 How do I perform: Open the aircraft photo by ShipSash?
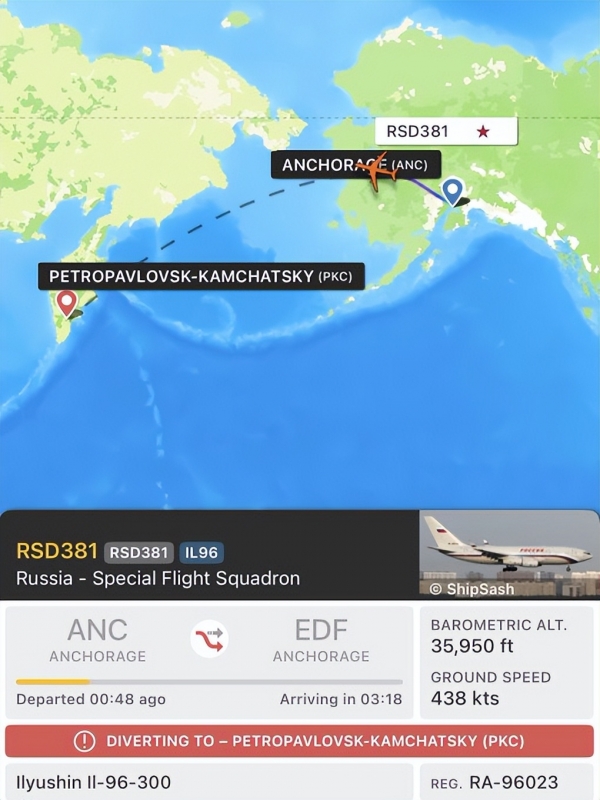pos(509,555)
